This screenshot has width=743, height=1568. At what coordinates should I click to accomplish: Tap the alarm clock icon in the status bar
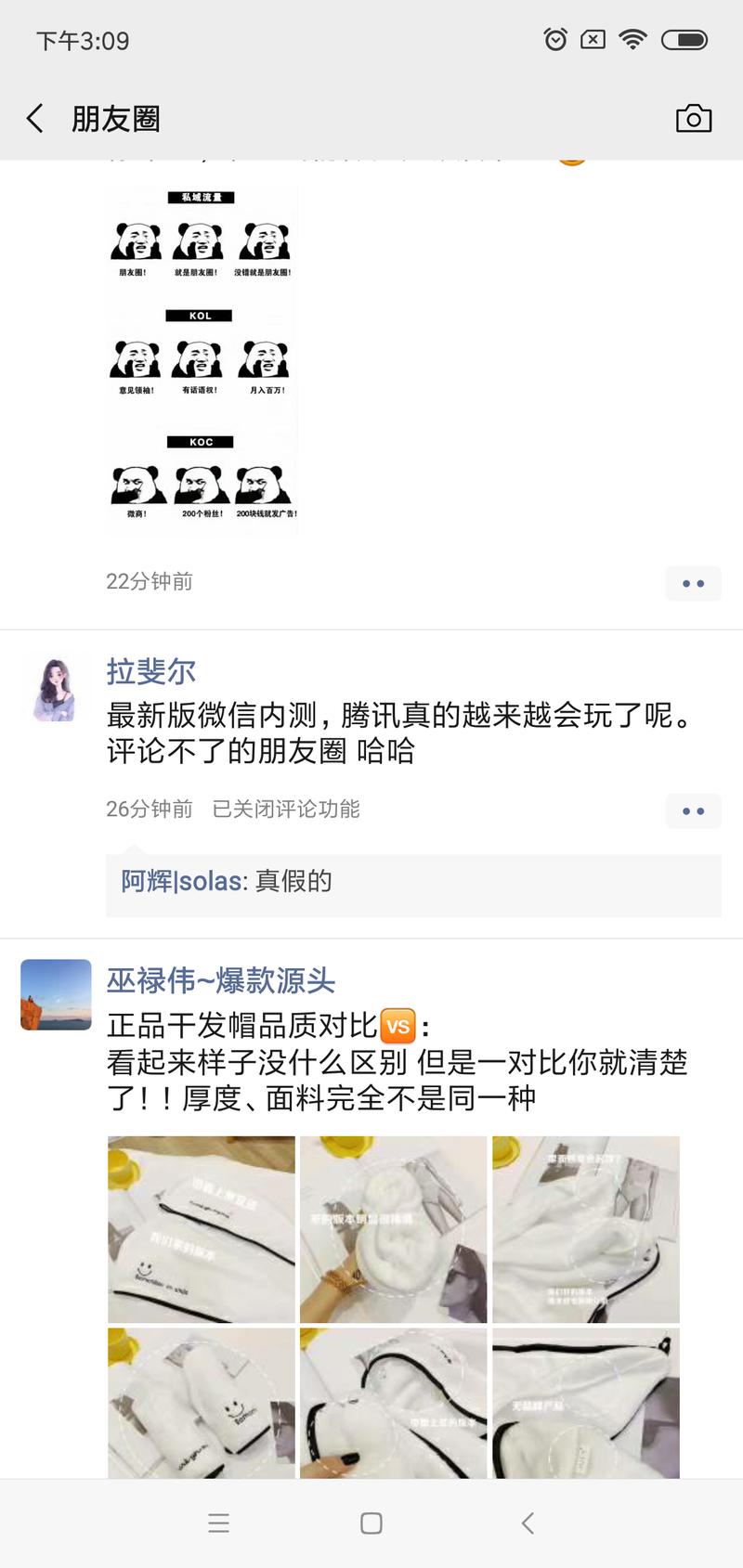(x=554, y=39)
